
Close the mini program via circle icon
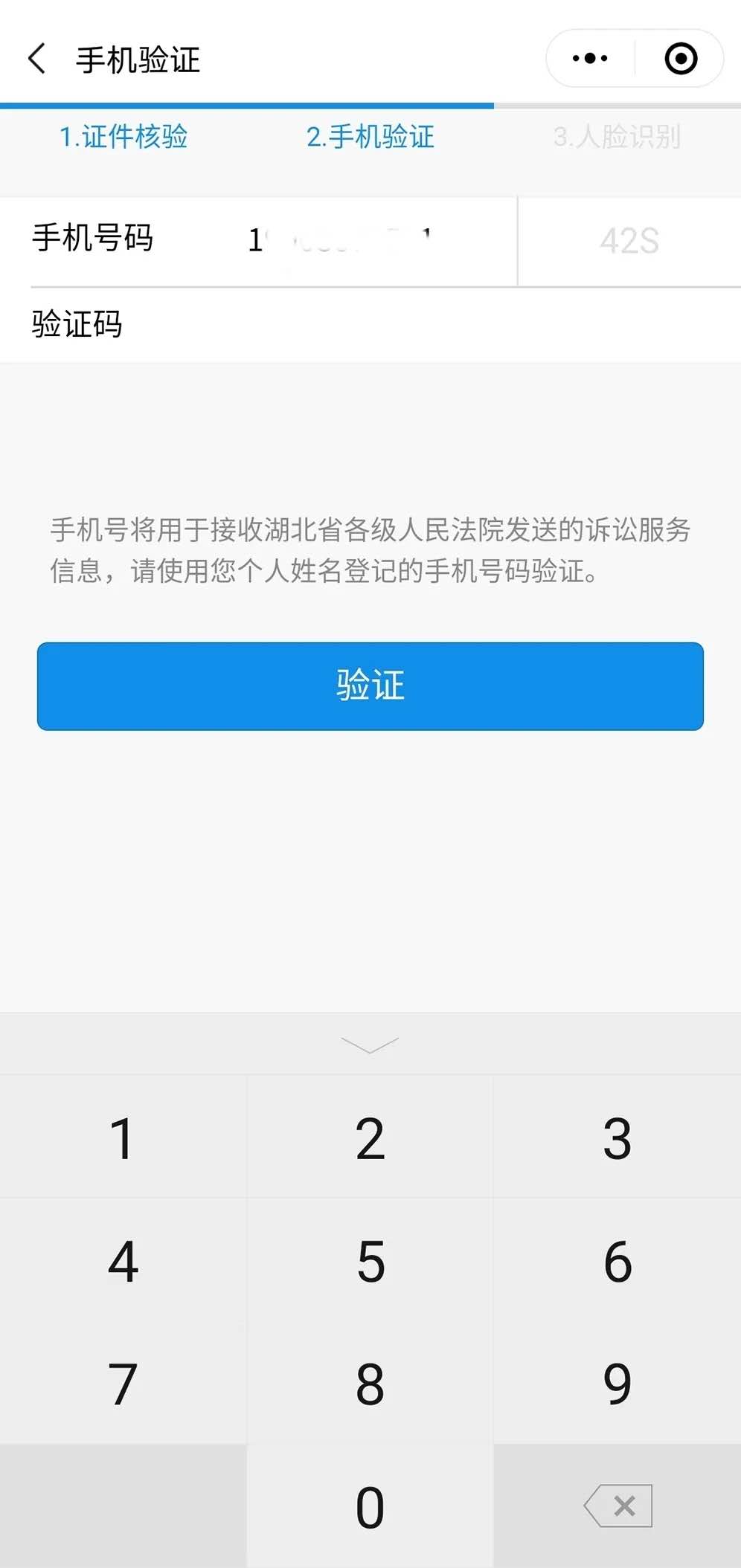[680, 59]
